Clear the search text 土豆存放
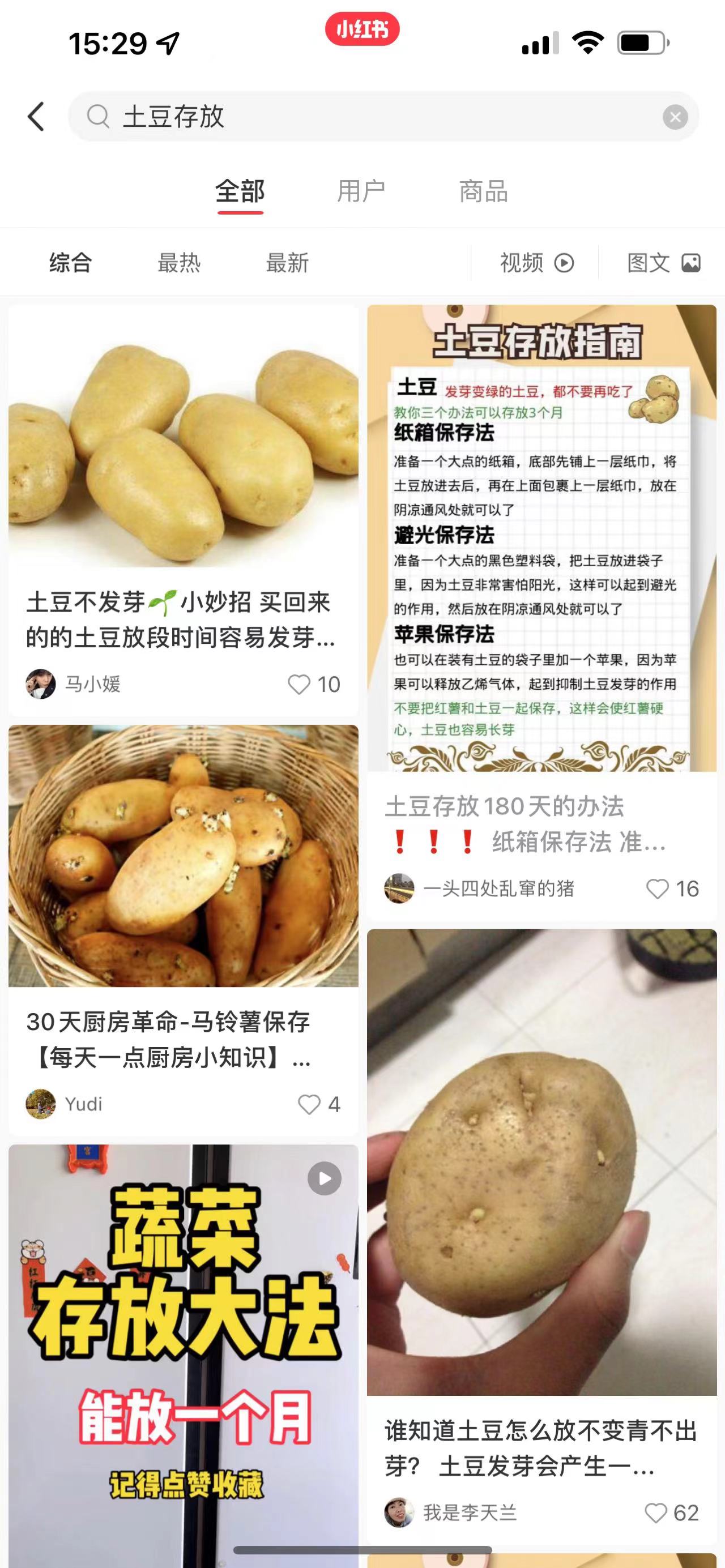The height and width of the screenshot is (1568, 725). [675, 117]
